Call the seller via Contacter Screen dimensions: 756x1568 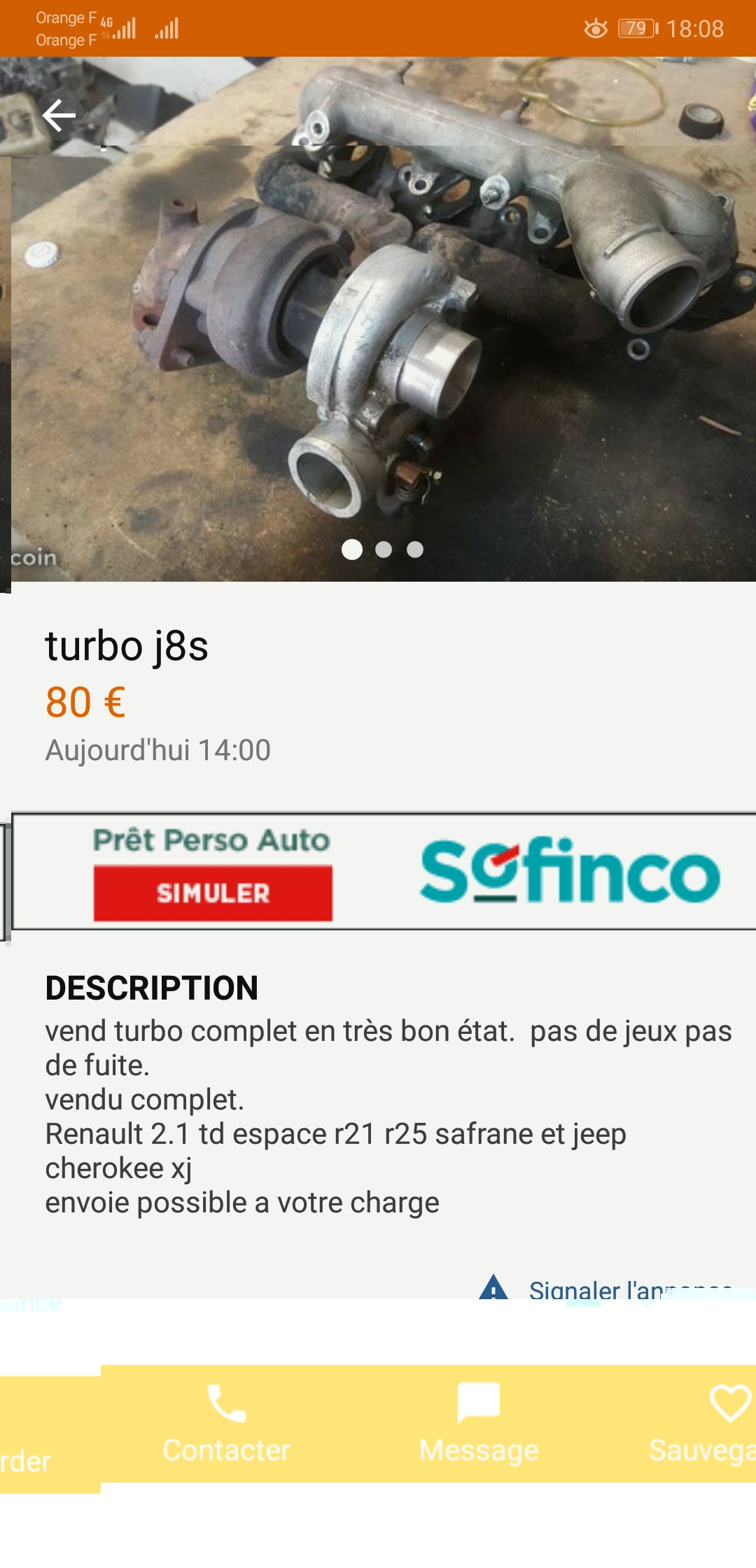(226, 1423)
